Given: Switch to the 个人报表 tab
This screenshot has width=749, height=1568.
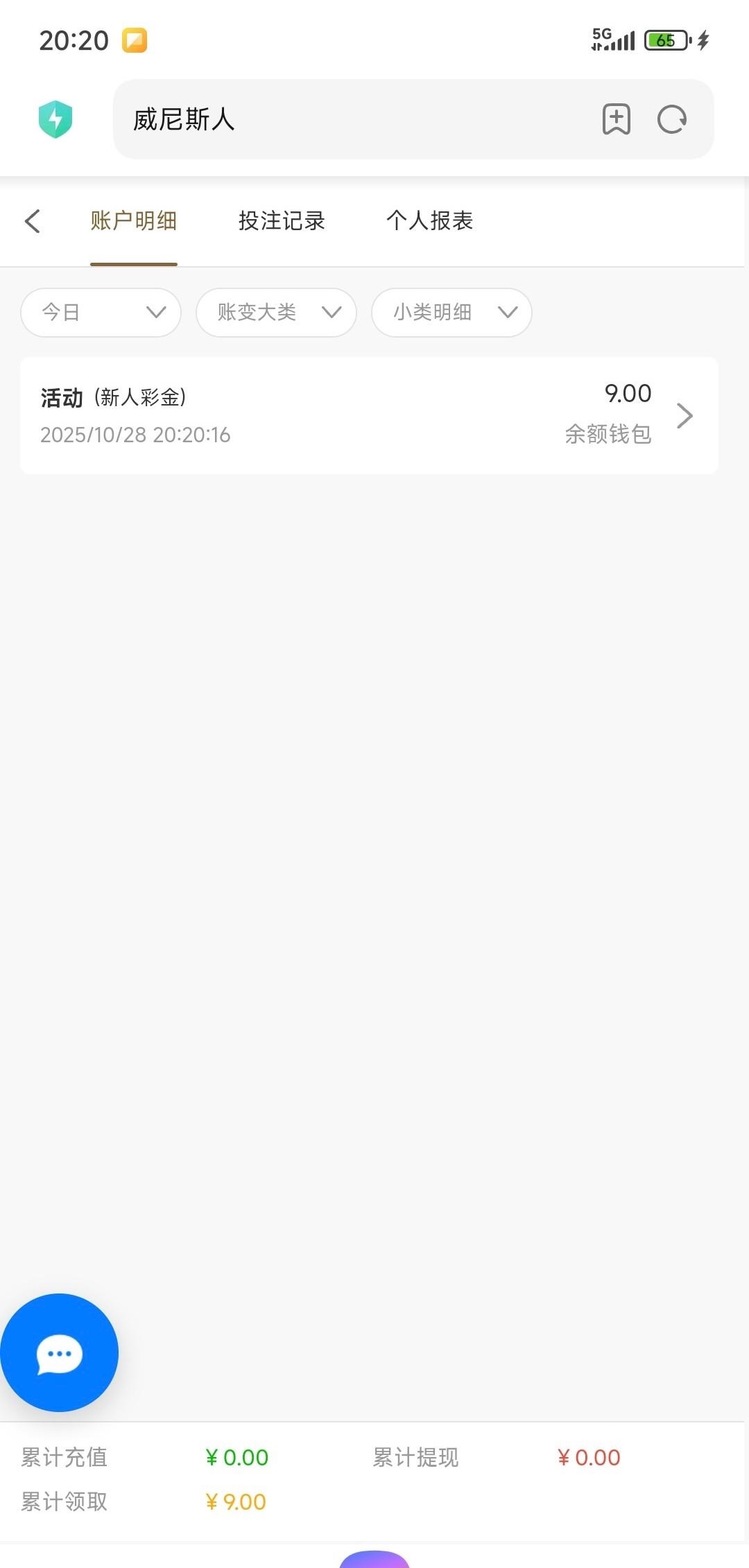Looking at the screenshot, I should click(429, 221).
